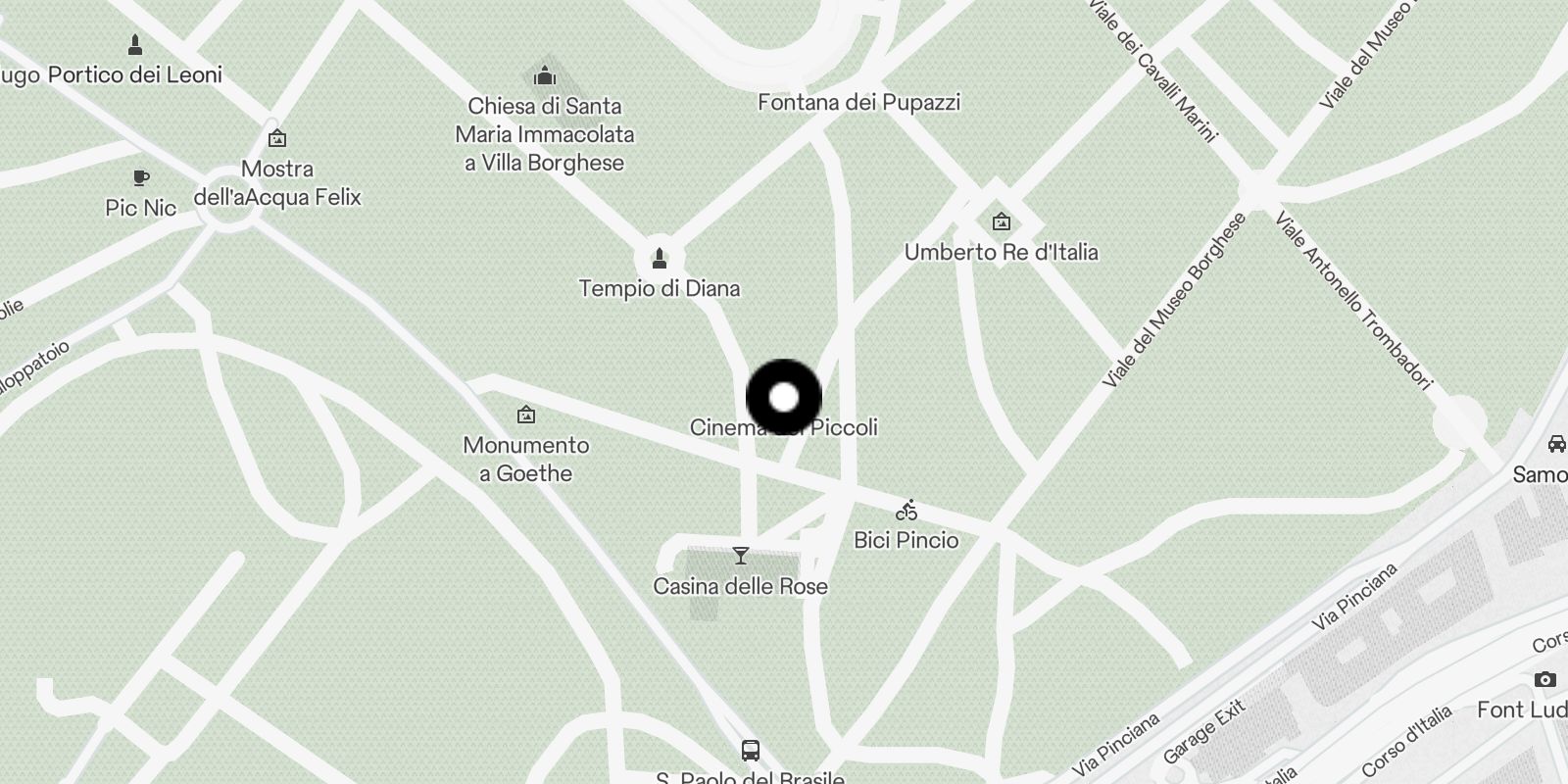Select the Bici Pincio bike rental

(906, 511)
